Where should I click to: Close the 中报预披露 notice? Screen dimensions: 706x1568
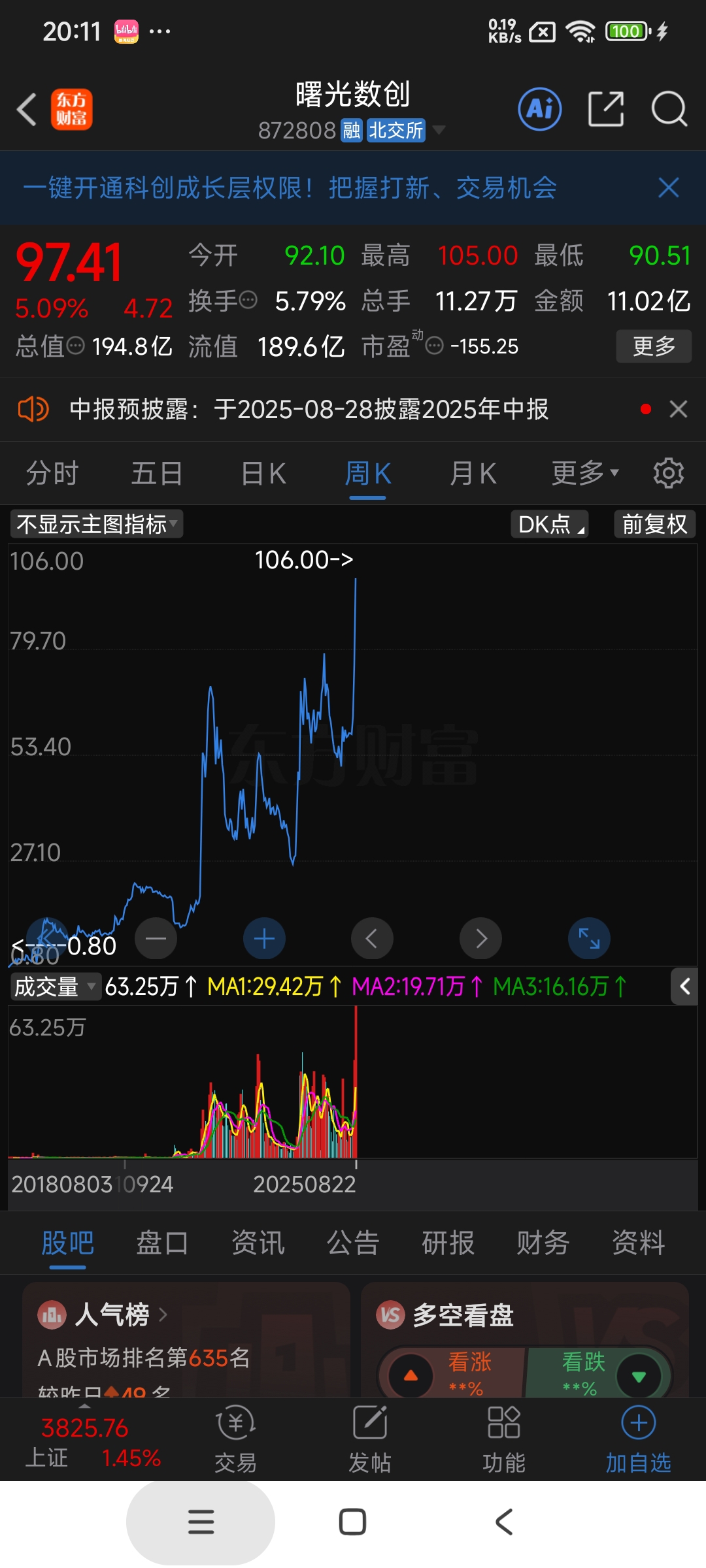tap(679, 410)
